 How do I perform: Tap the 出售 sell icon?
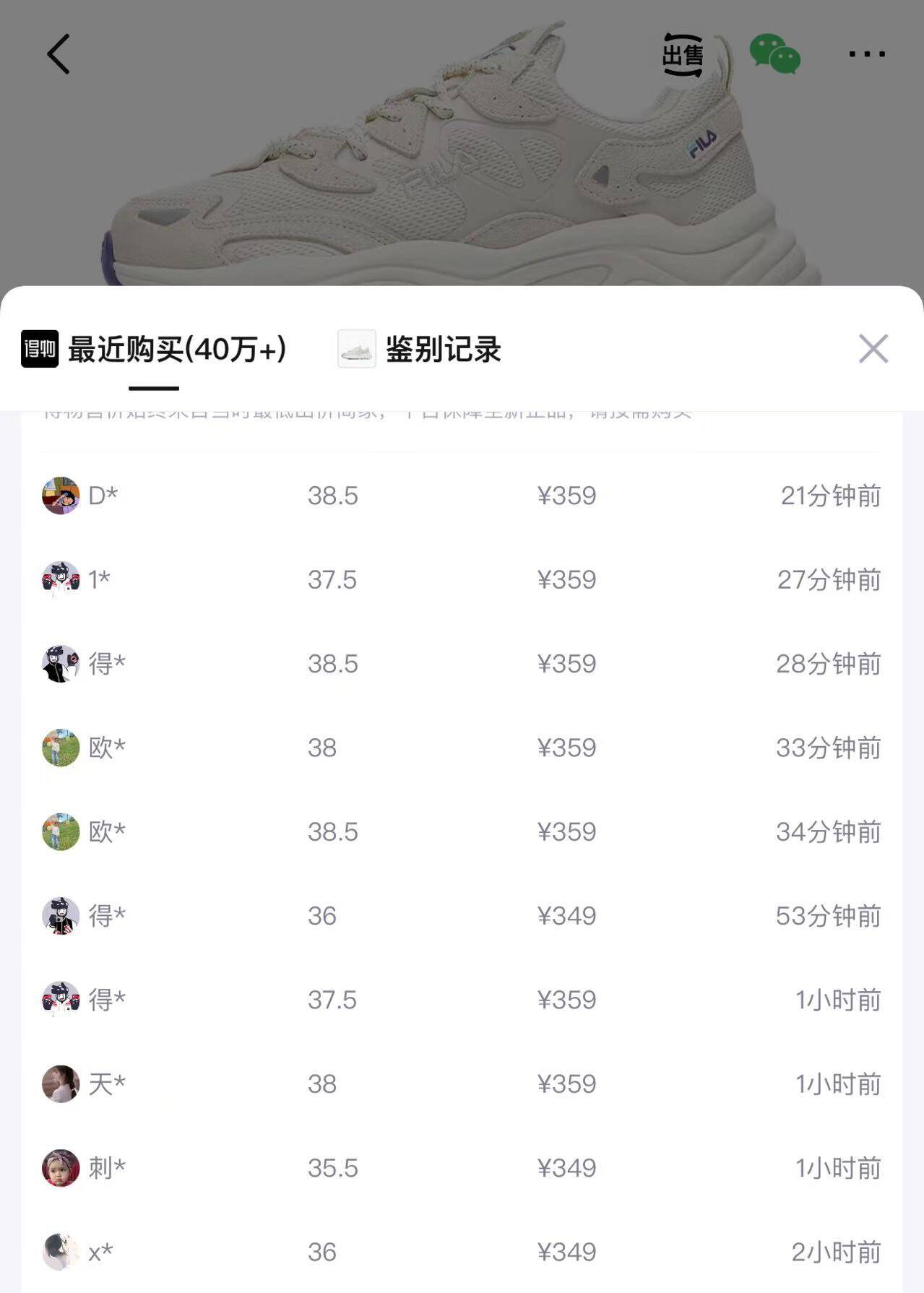pos(683,55)
